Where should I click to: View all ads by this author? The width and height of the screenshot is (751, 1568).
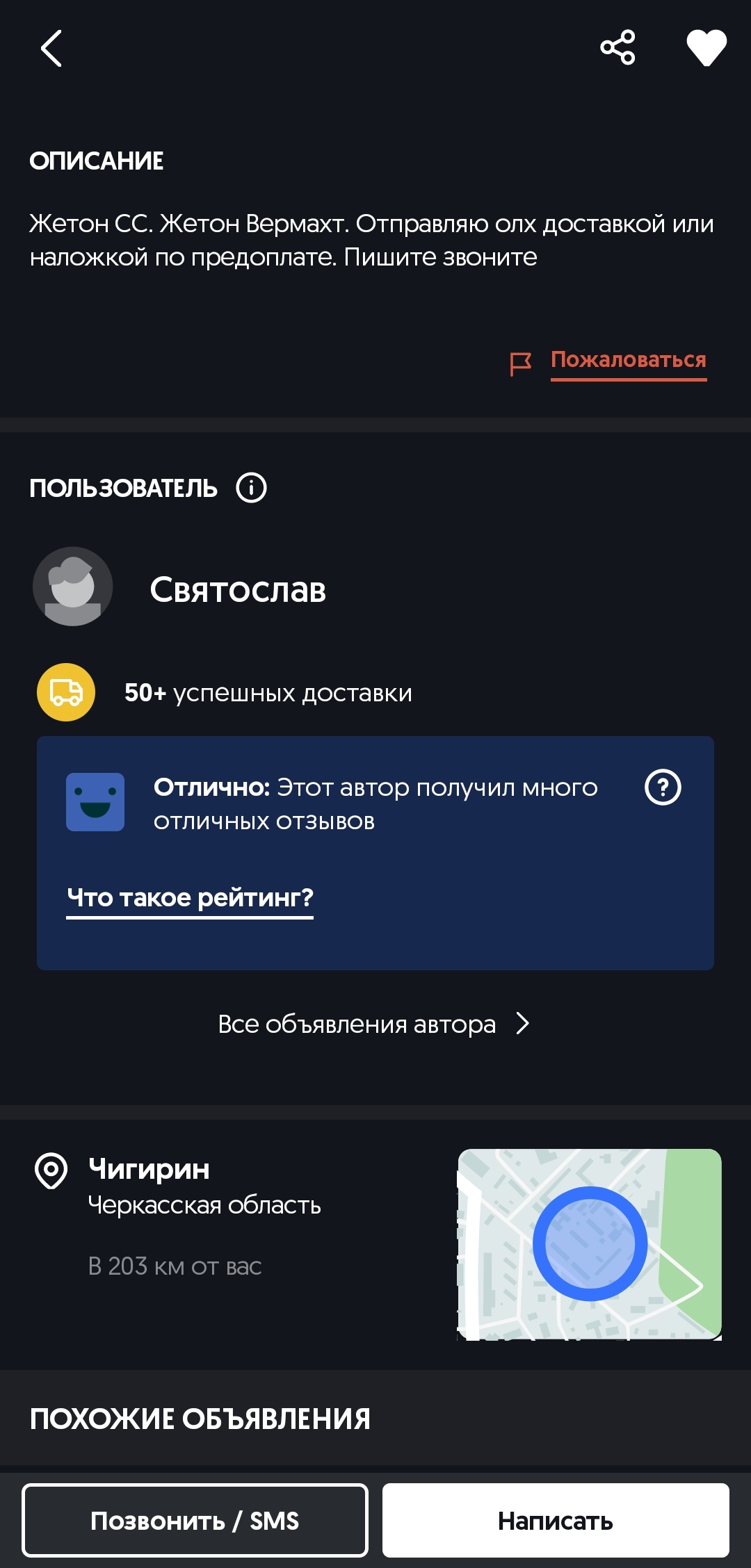point(374,1024)
